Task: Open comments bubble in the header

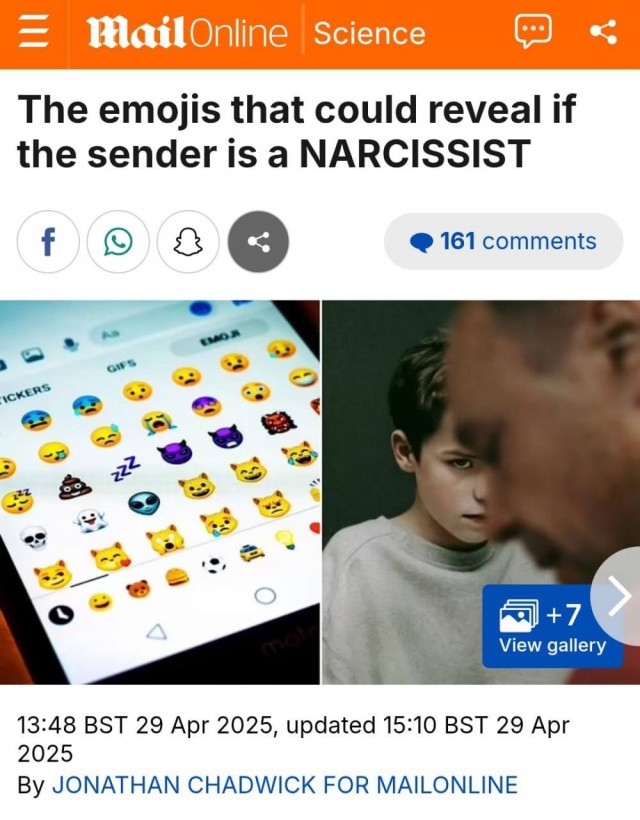Action: (532, 32)
